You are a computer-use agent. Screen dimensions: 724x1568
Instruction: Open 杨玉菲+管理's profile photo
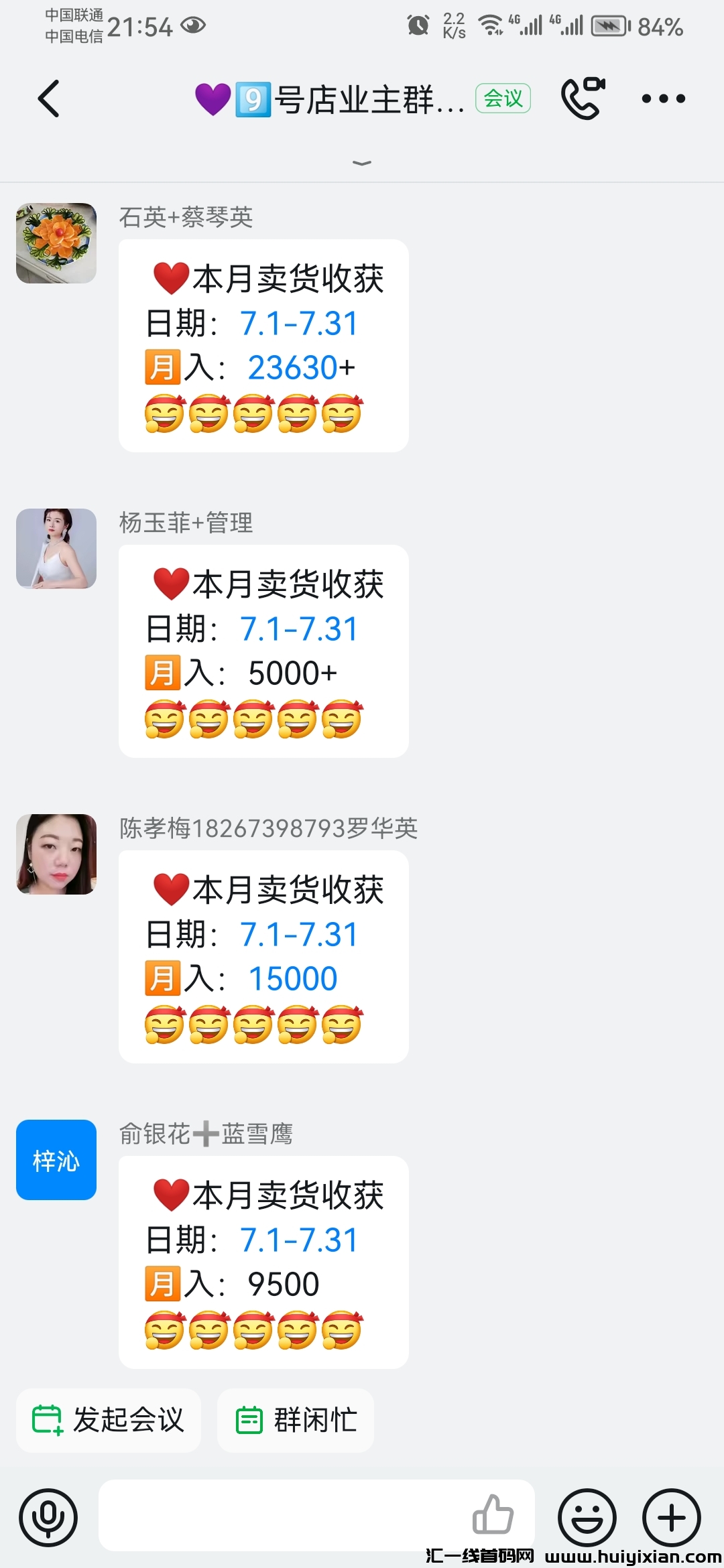coord(56,548)
